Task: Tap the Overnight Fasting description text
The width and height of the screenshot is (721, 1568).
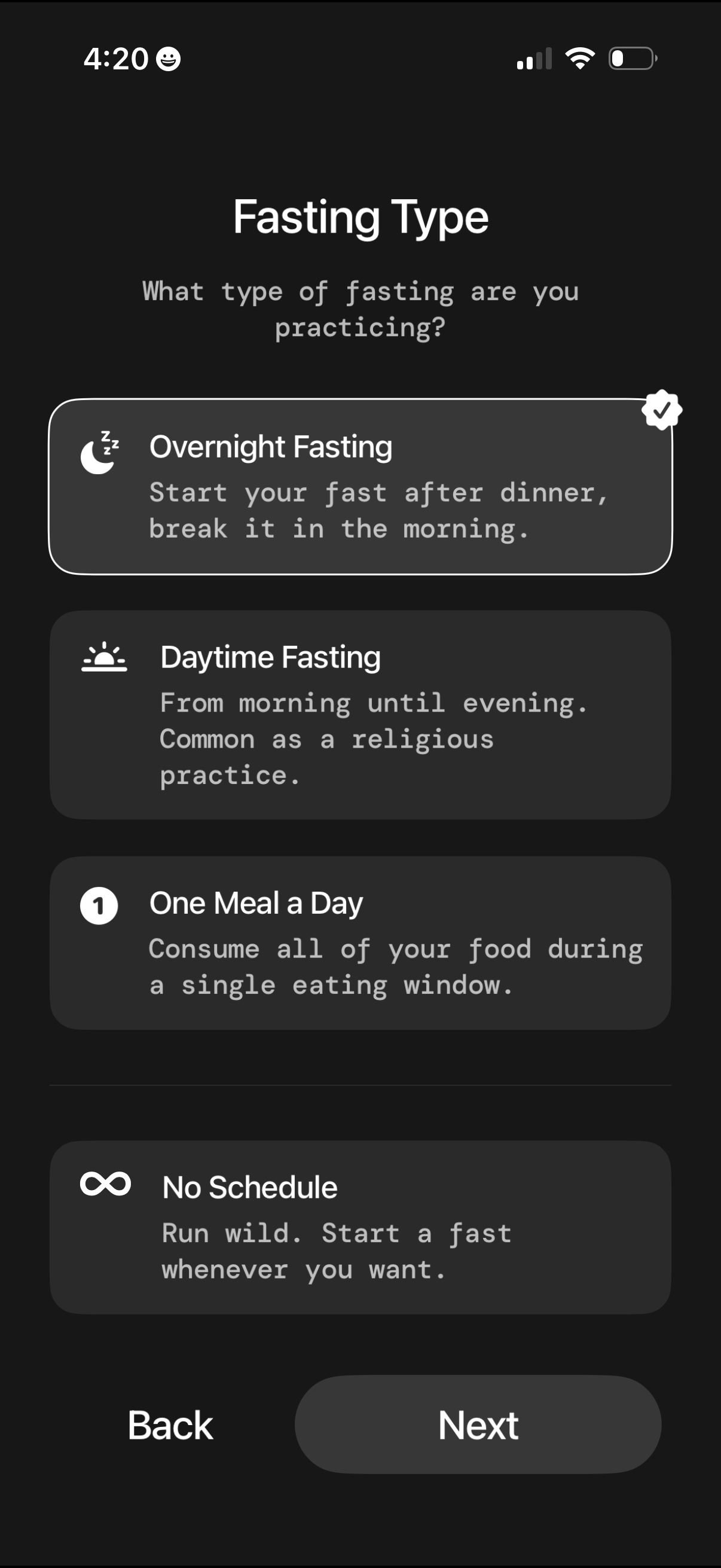Action: 379,510
